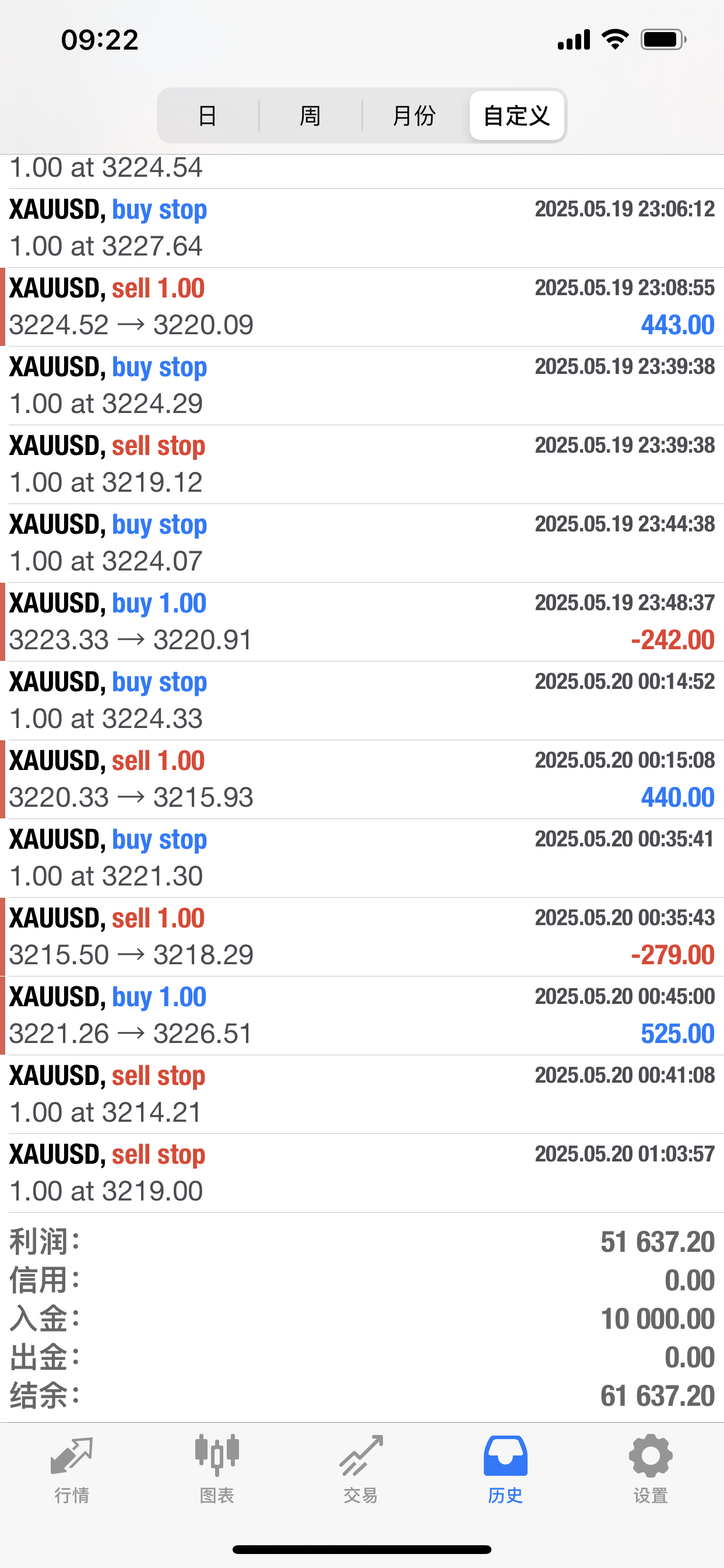Expand the sell trade with -279.00 loss
724x1568 pixels.
click(362, 937)
